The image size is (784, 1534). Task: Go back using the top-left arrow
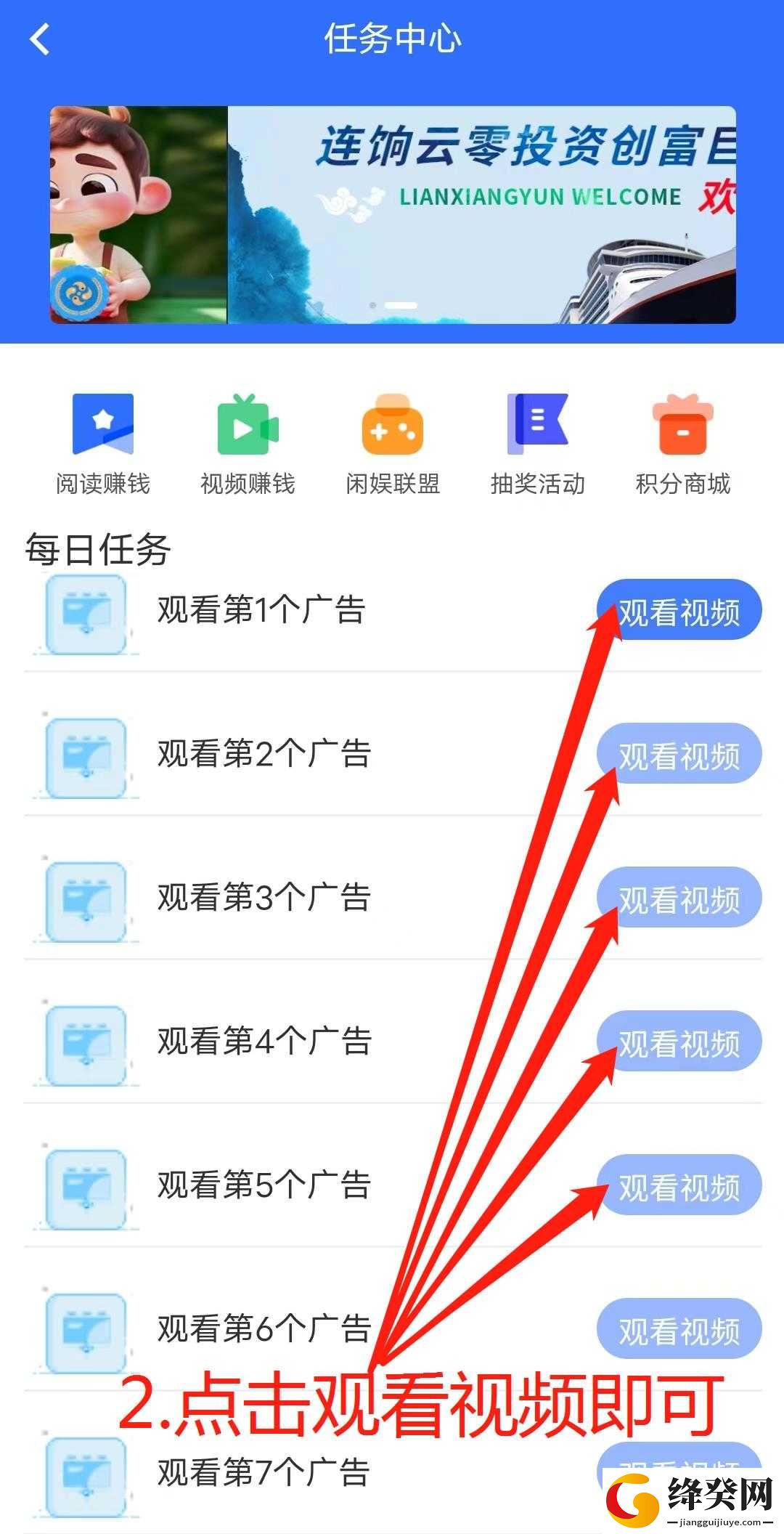40,39
